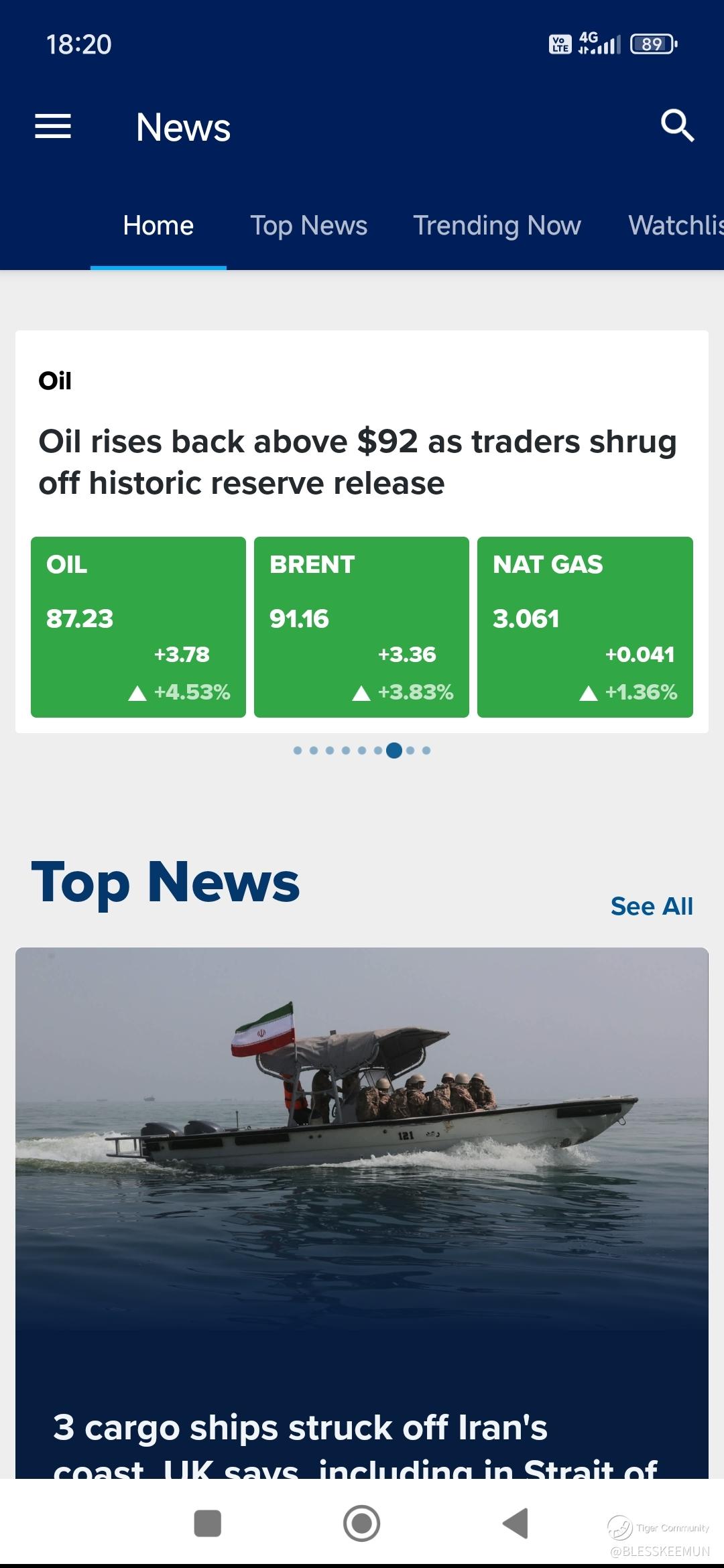Open the OIL 87.23 quote tile
The width and height of the screenshot is (724, 1568).
[x=138, y=627]
